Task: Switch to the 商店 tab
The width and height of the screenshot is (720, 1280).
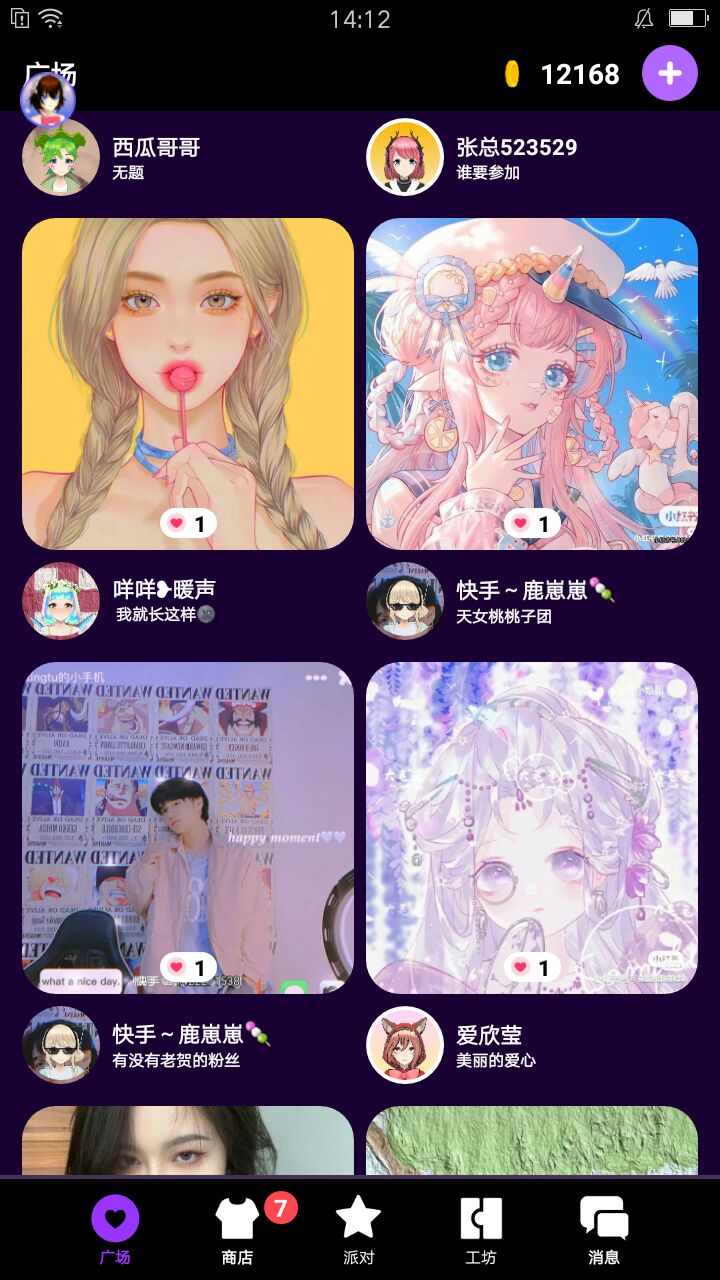Action: click(238, 1230)
